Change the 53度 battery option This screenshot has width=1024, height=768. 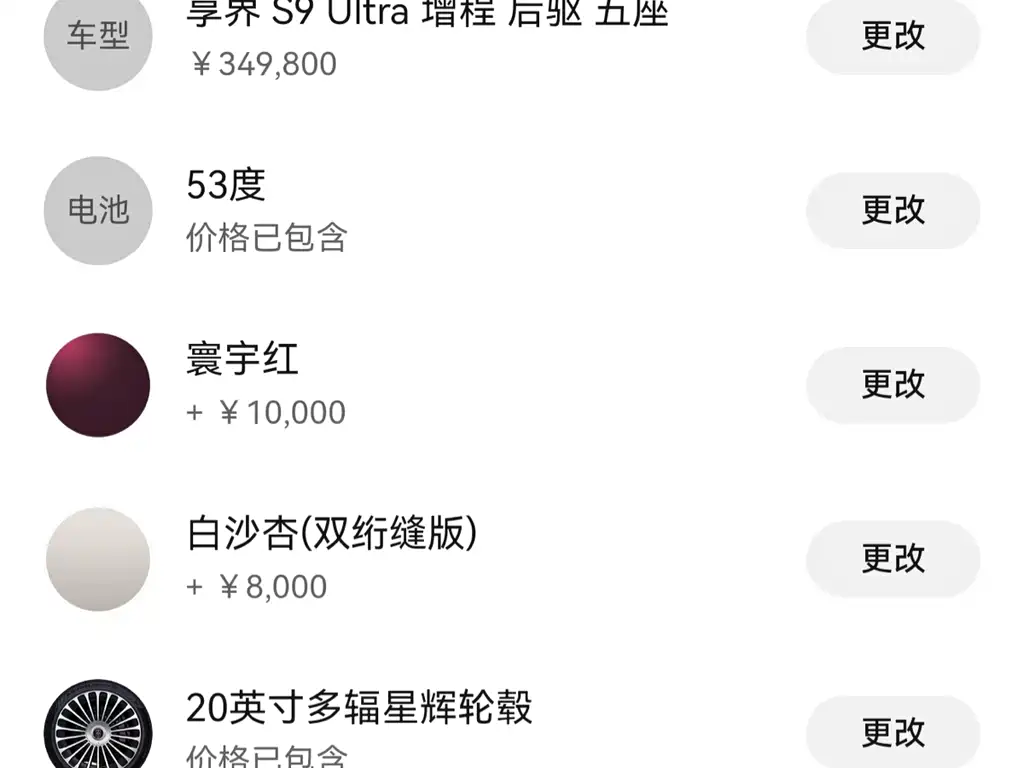click(892, 210)
